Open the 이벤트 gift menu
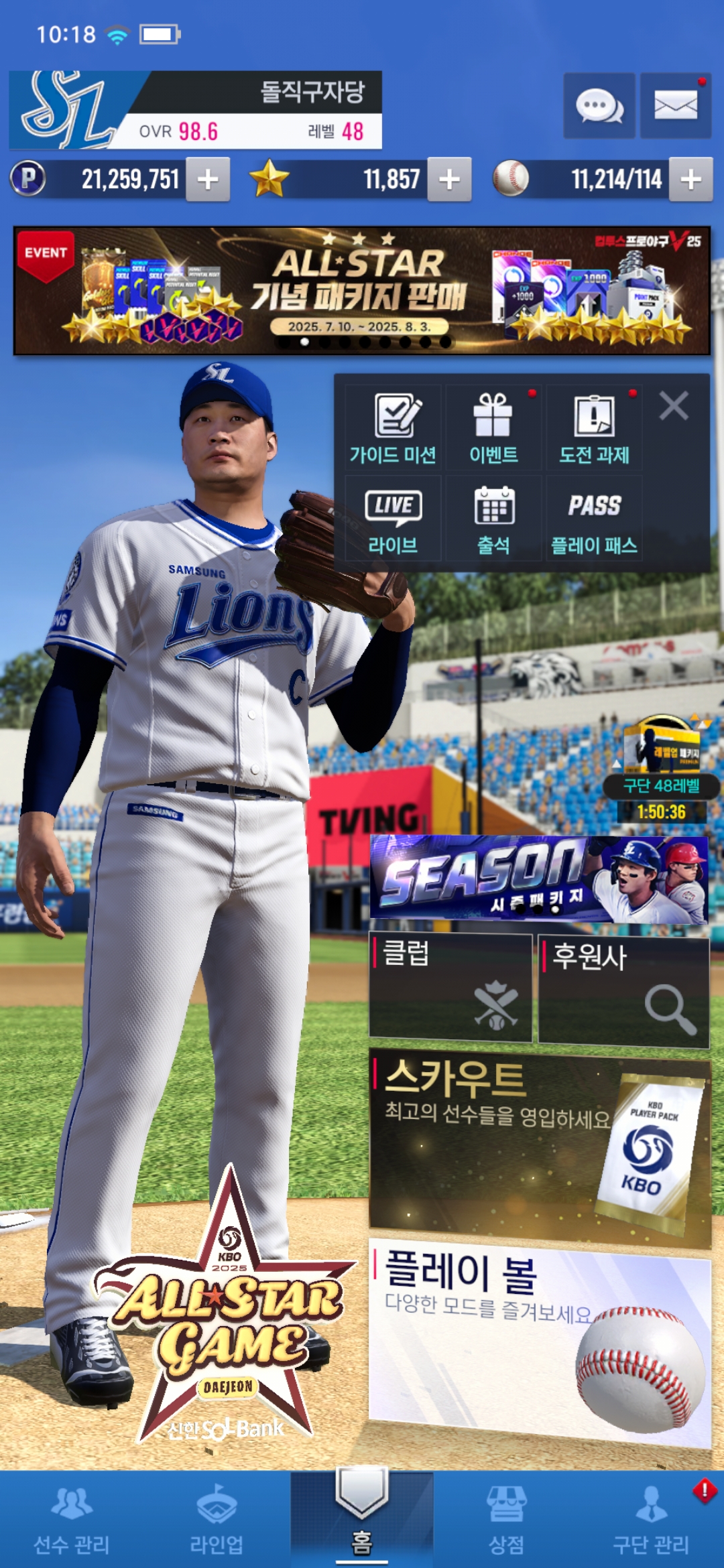The width and height of the screenshot is (724, 1568). 493,428
